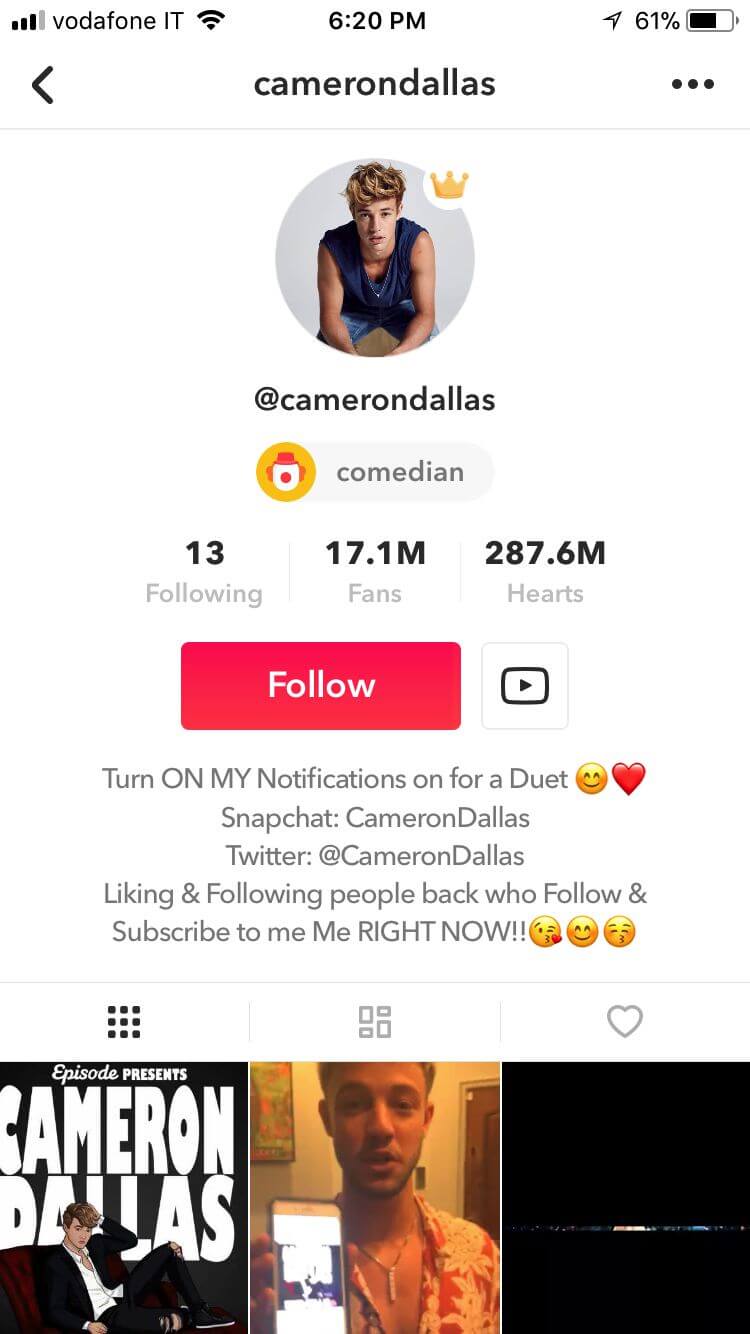View the profile picture
Image resolution: width=750 pixels, height=1334 pixels.
point(375,258)
